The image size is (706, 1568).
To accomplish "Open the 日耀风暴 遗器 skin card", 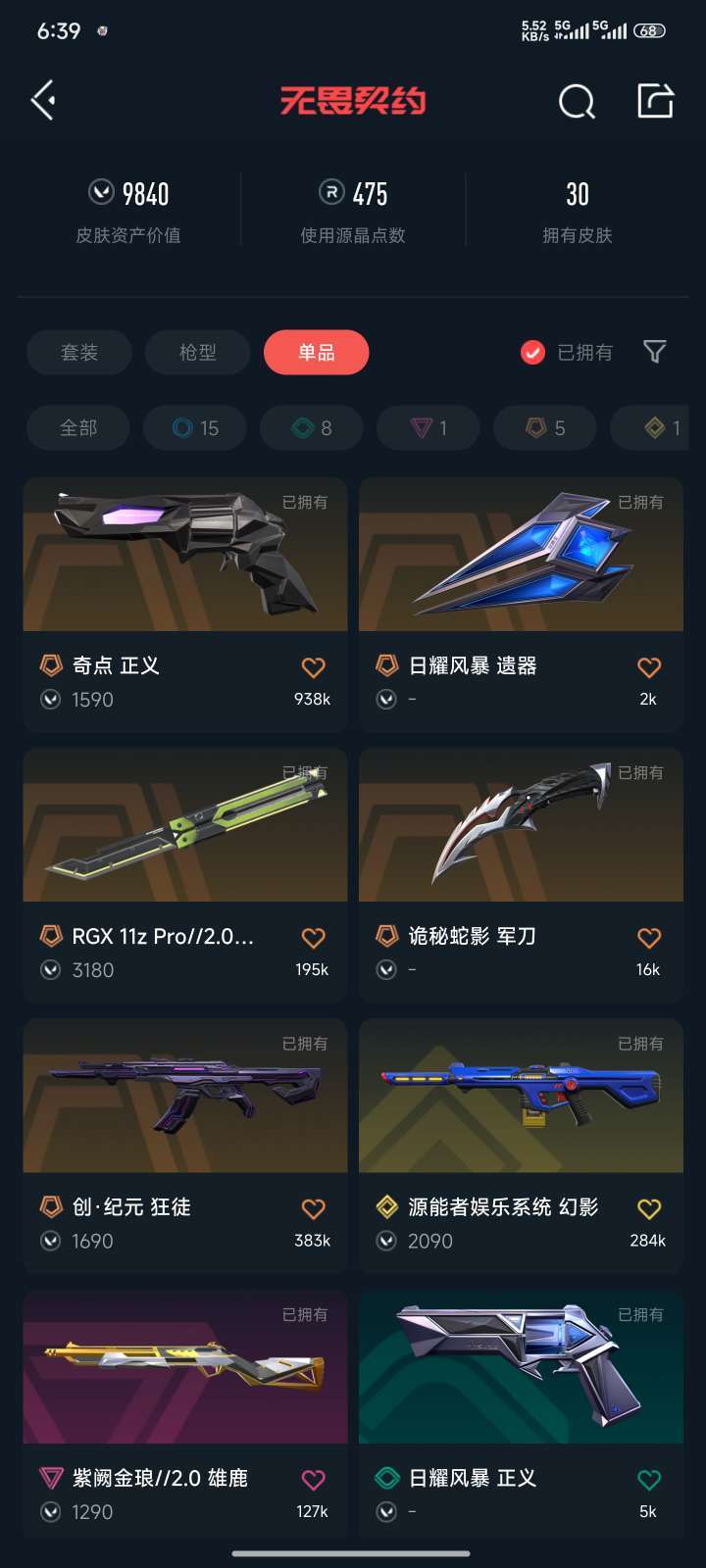I will tap(522, 605).
